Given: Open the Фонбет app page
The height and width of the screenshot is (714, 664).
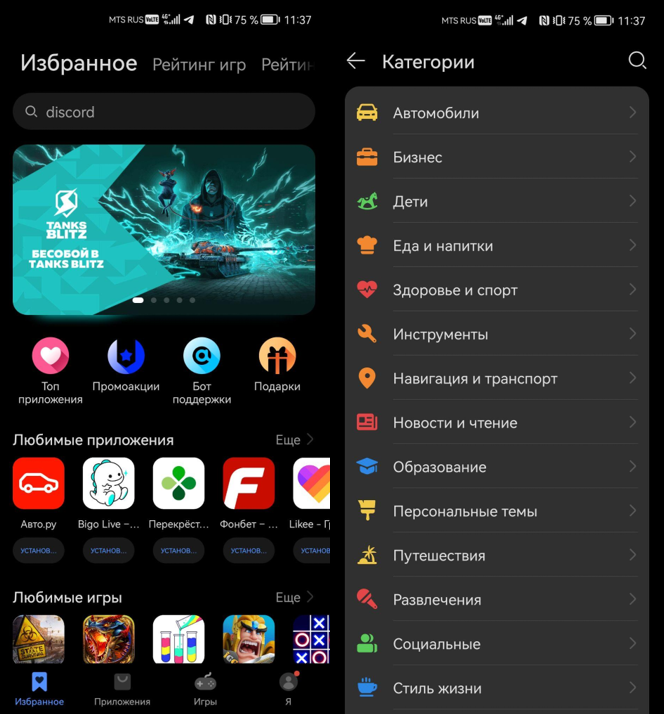Looking at the screenshot, I should tap(248, 484).
